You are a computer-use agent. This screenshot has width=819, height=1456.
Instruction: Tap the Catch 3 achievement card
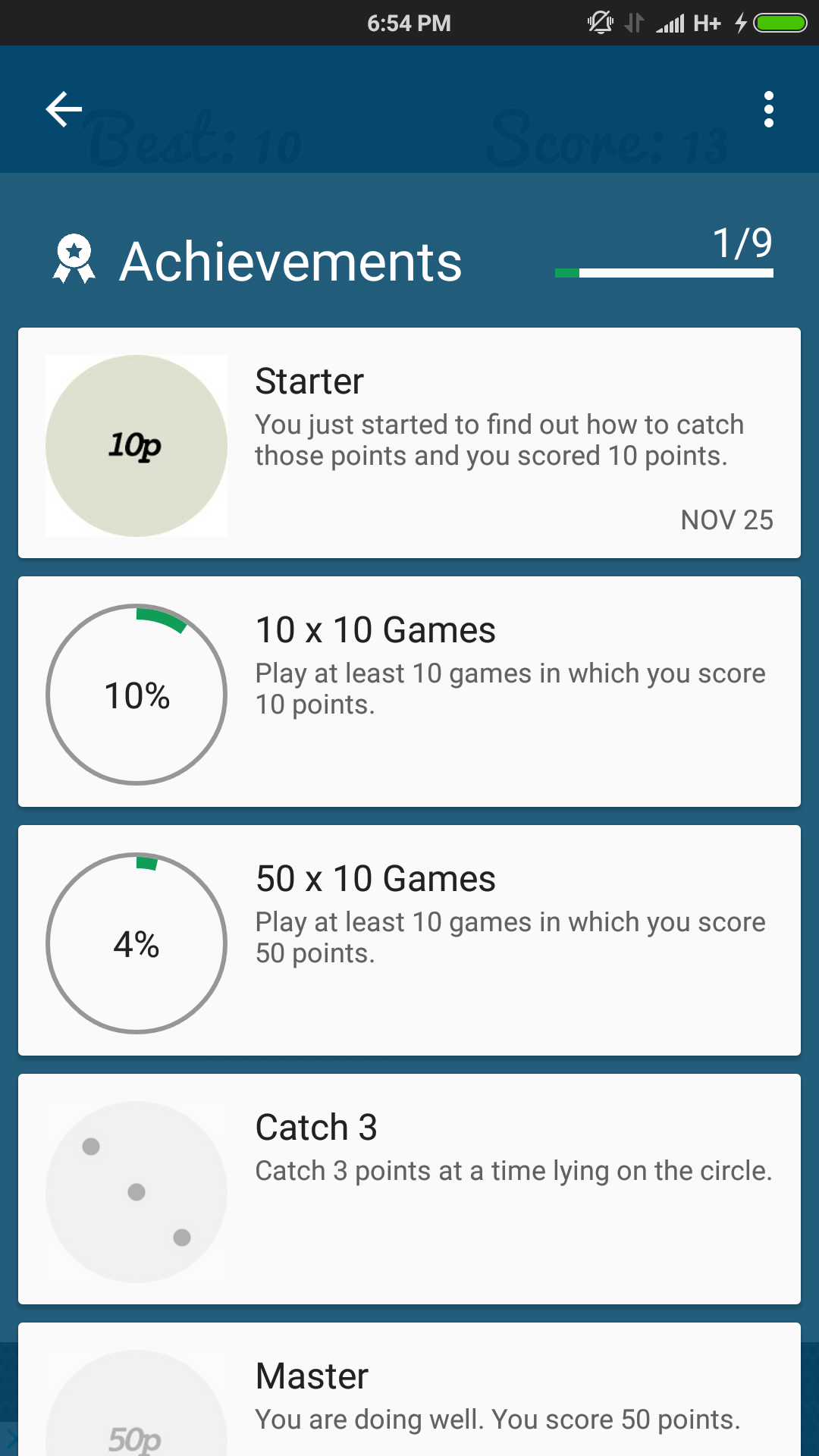(x=409, y=1189)
